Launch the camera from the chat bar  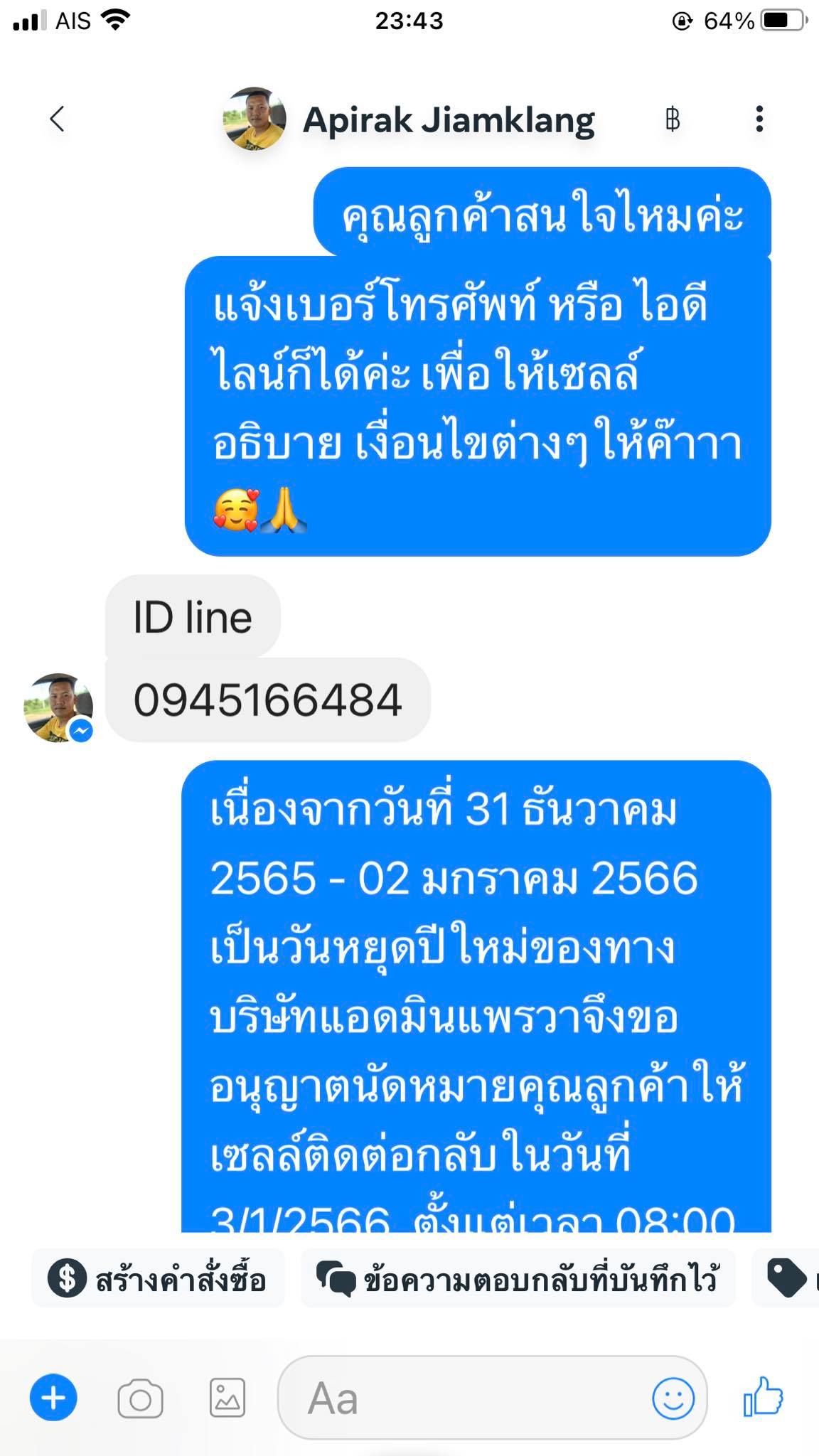pos(140,1399)
